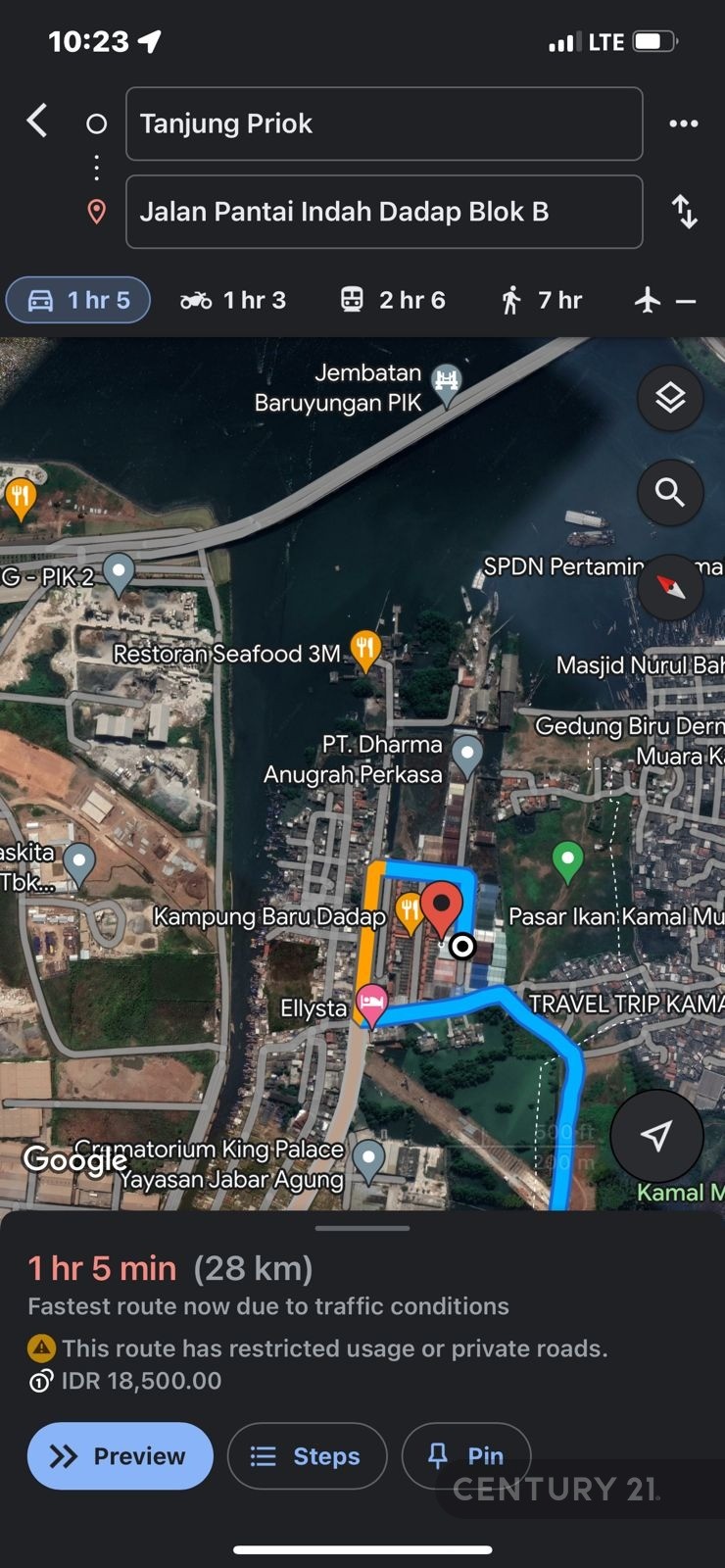Pin this route
Viewport: 725px width, 1568px height.
pyautogui.click(x=466, y=1456)
